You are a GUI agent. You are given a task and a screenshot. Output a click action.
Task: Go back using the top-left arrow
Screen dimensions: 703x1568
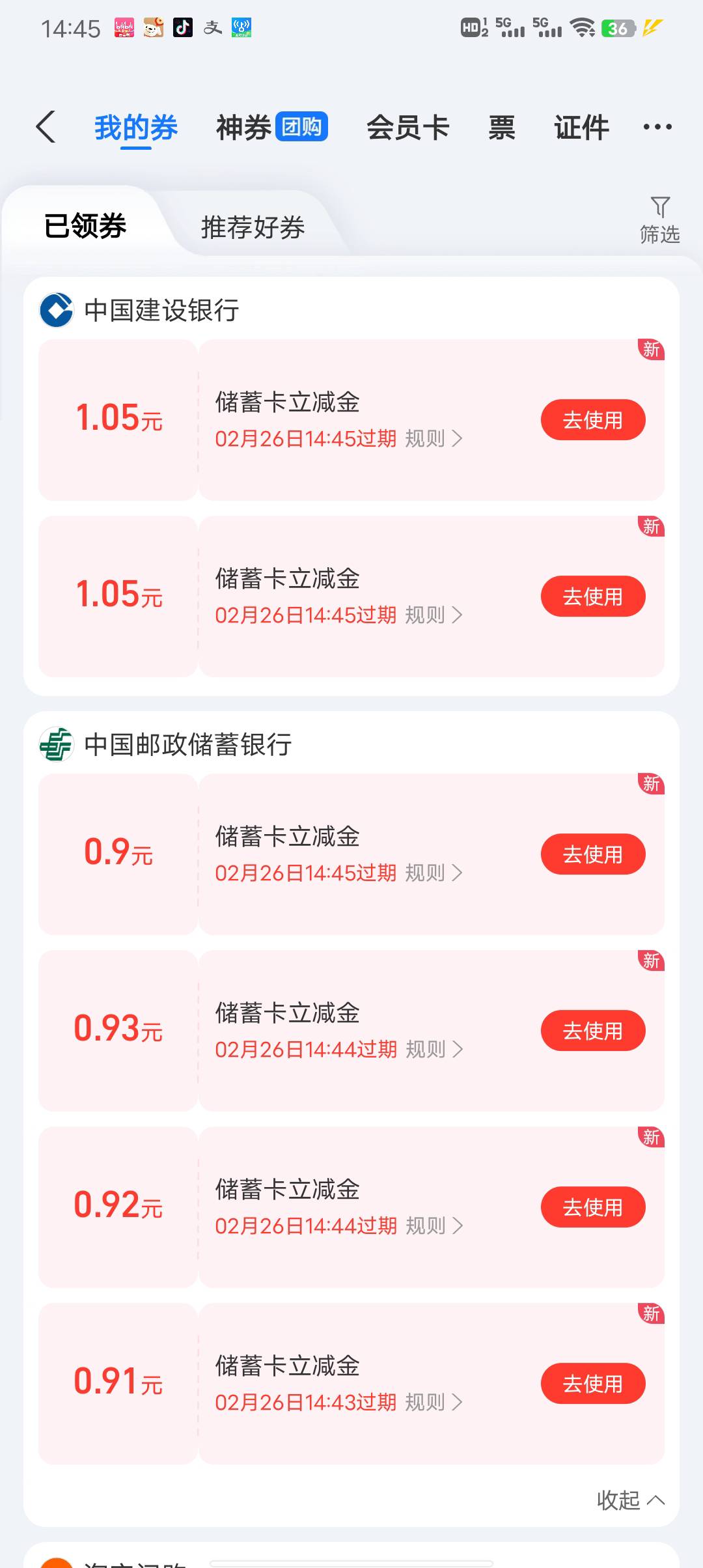(46, 127)
